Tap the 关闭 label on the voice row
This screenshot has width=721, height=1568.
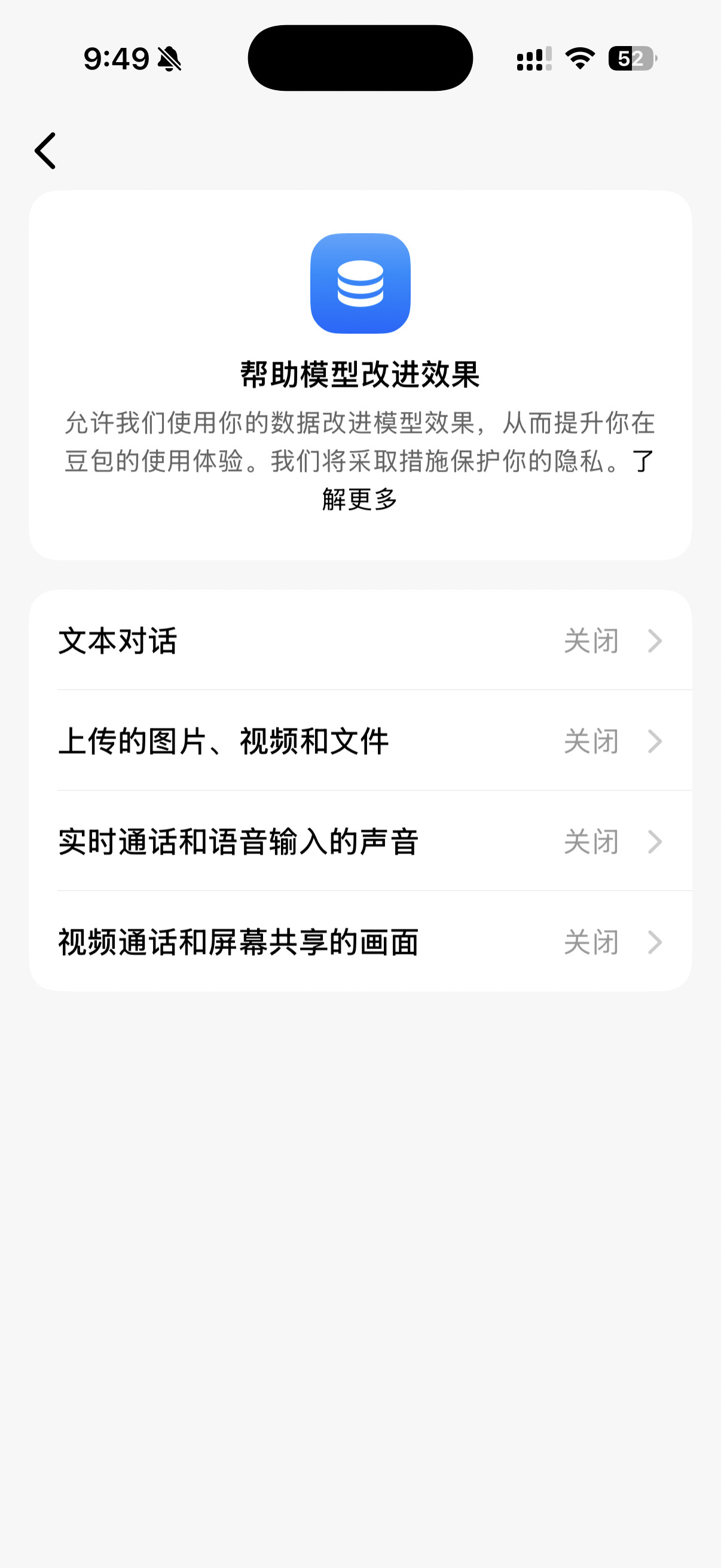590,841
